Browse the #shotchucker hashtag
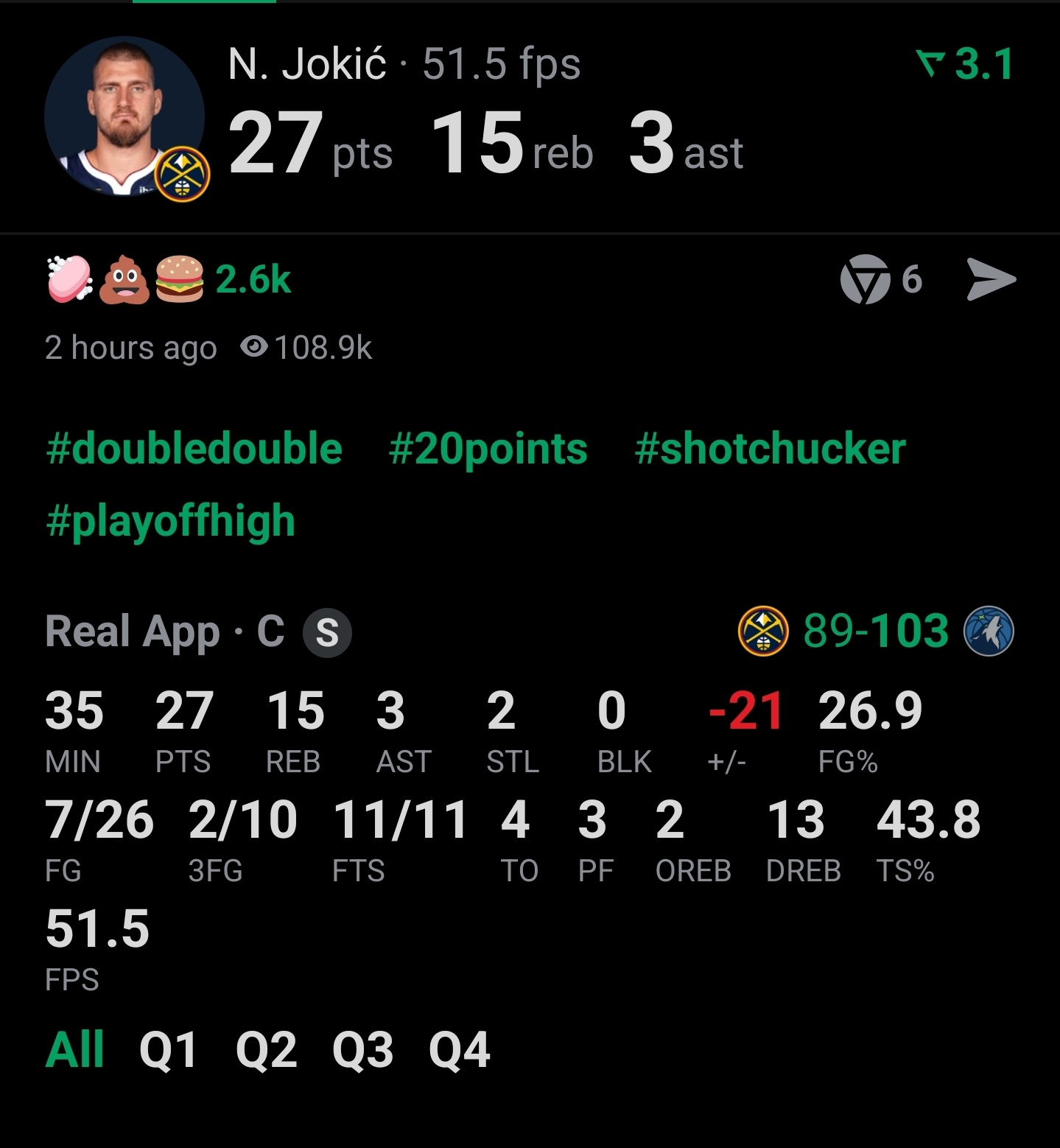This screenshot has width=1060, height=1148. (770, 449)
